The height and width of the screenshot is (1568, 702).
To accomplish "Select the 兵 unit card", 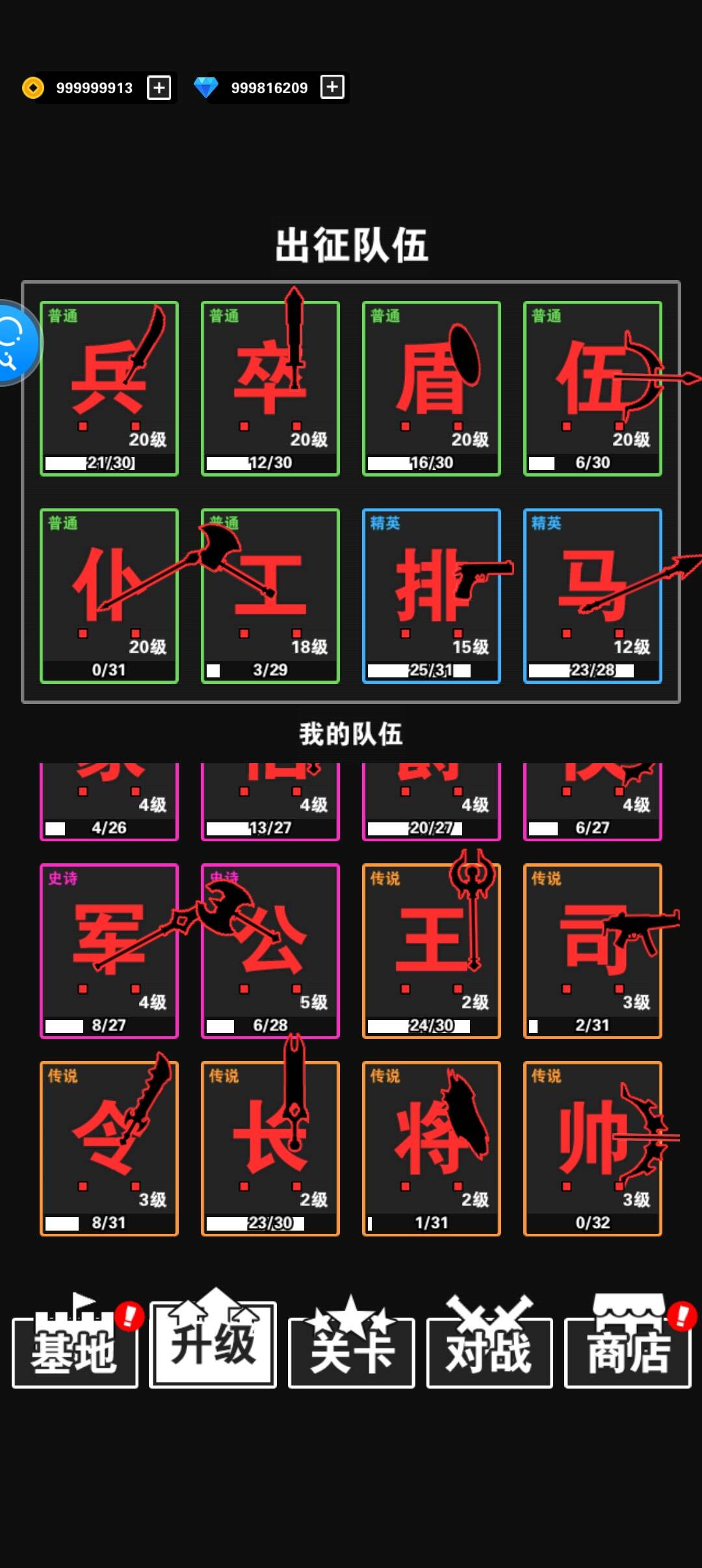I will 109,388.
